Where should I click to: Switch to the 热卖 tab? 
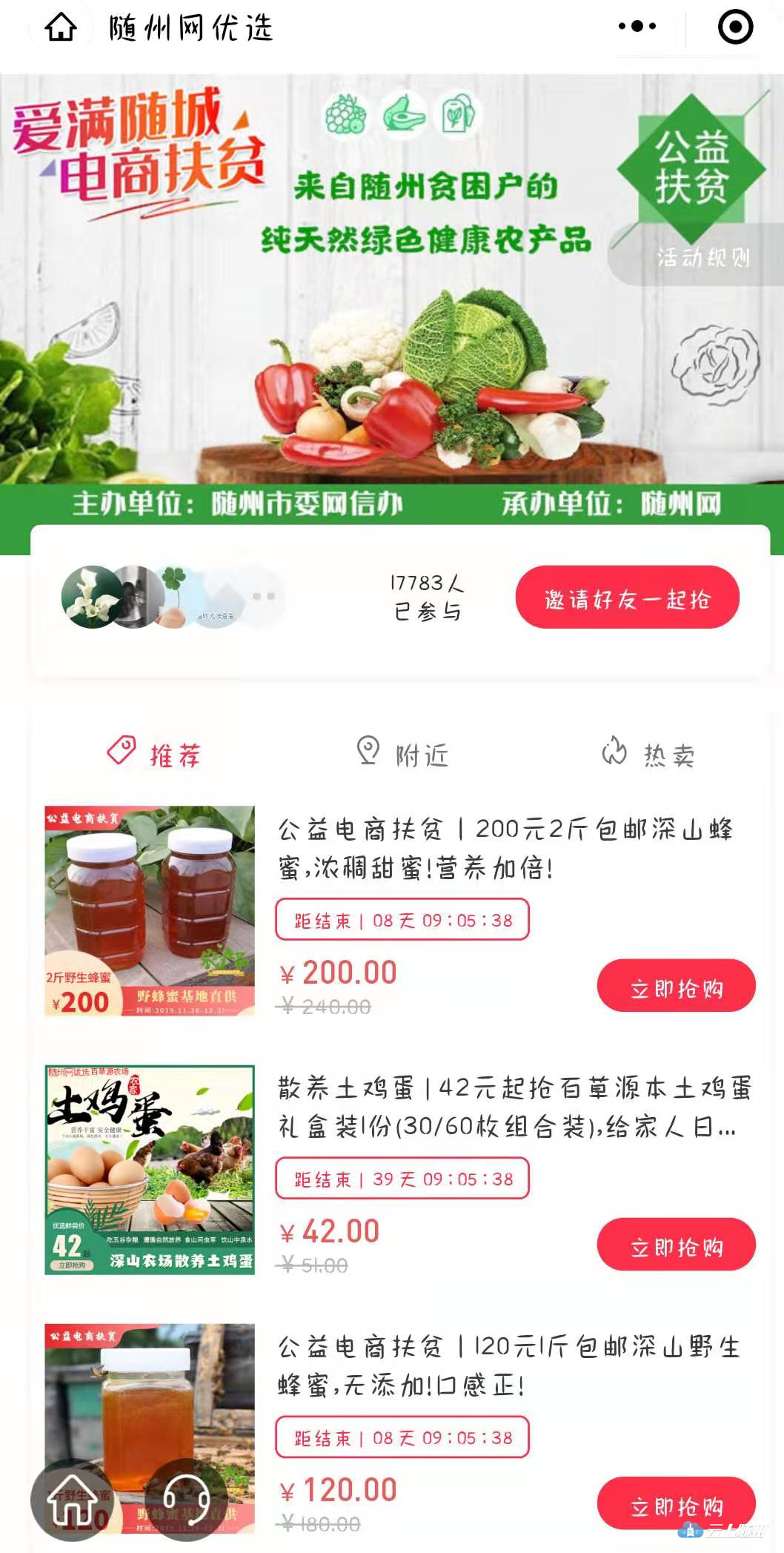[x=648, y=754]
